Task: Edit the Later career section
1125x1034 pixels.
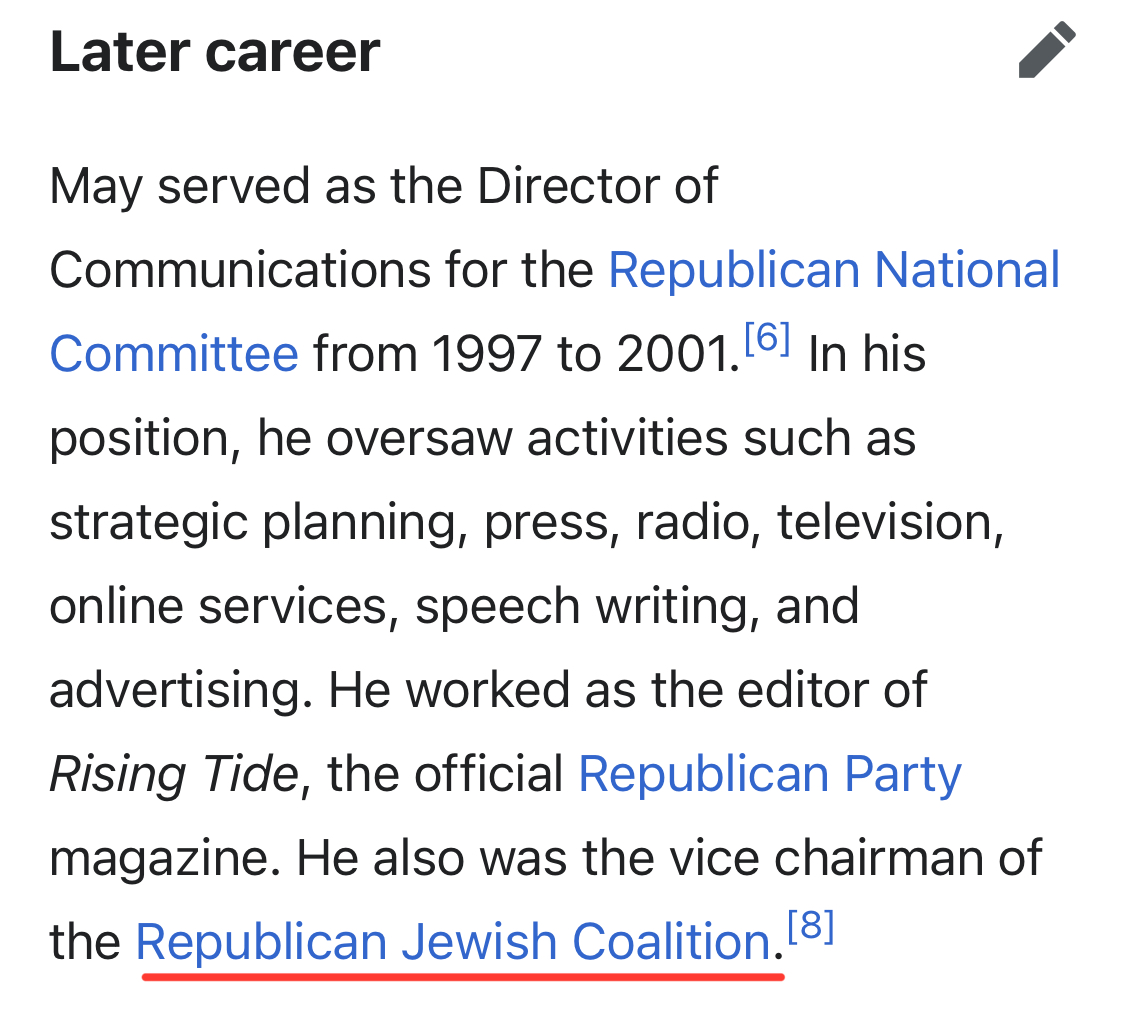Action: point(1047,51)
